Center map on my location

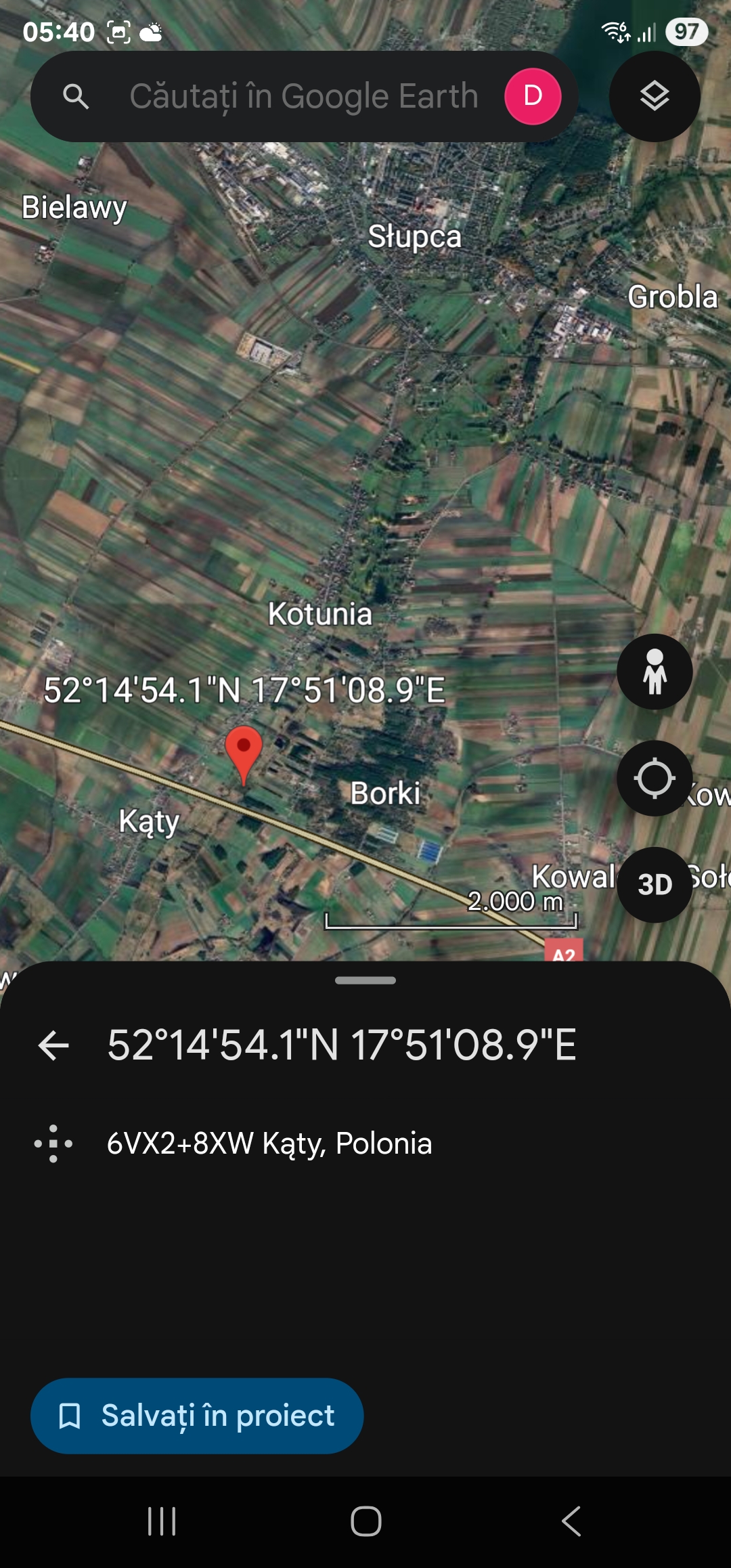coord(655,778)
